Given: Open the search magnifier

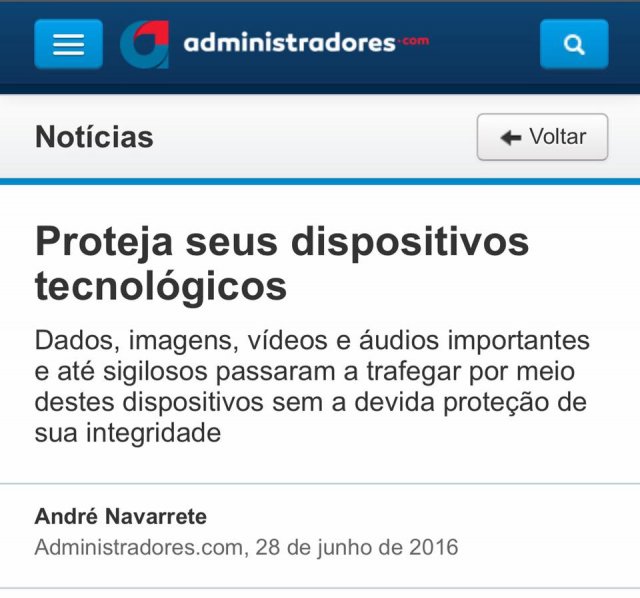Looking at the screenshot, I should pos(573,45).
